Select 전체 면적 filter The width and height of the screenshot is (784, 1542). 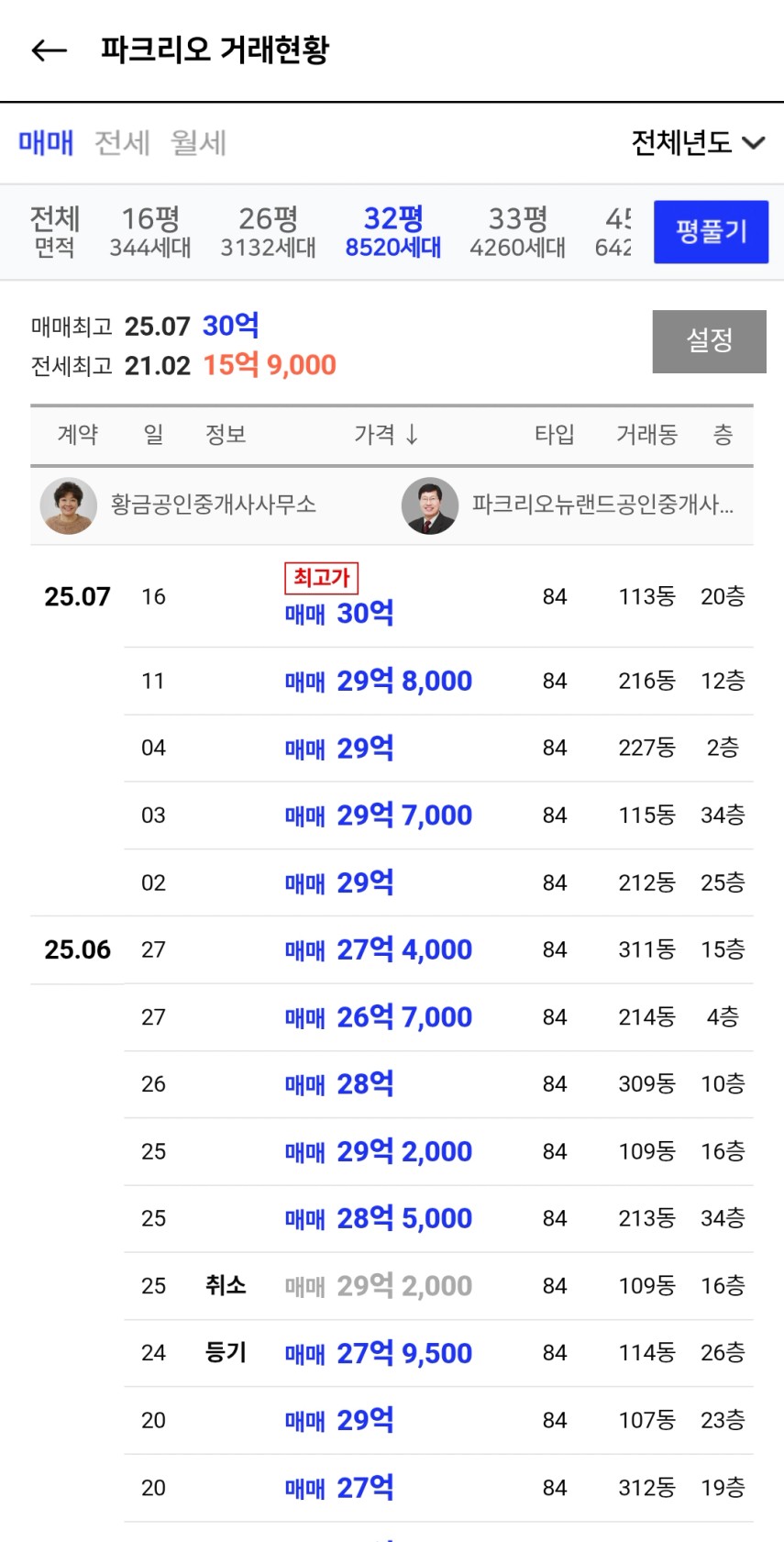click(x=55, y=232)
